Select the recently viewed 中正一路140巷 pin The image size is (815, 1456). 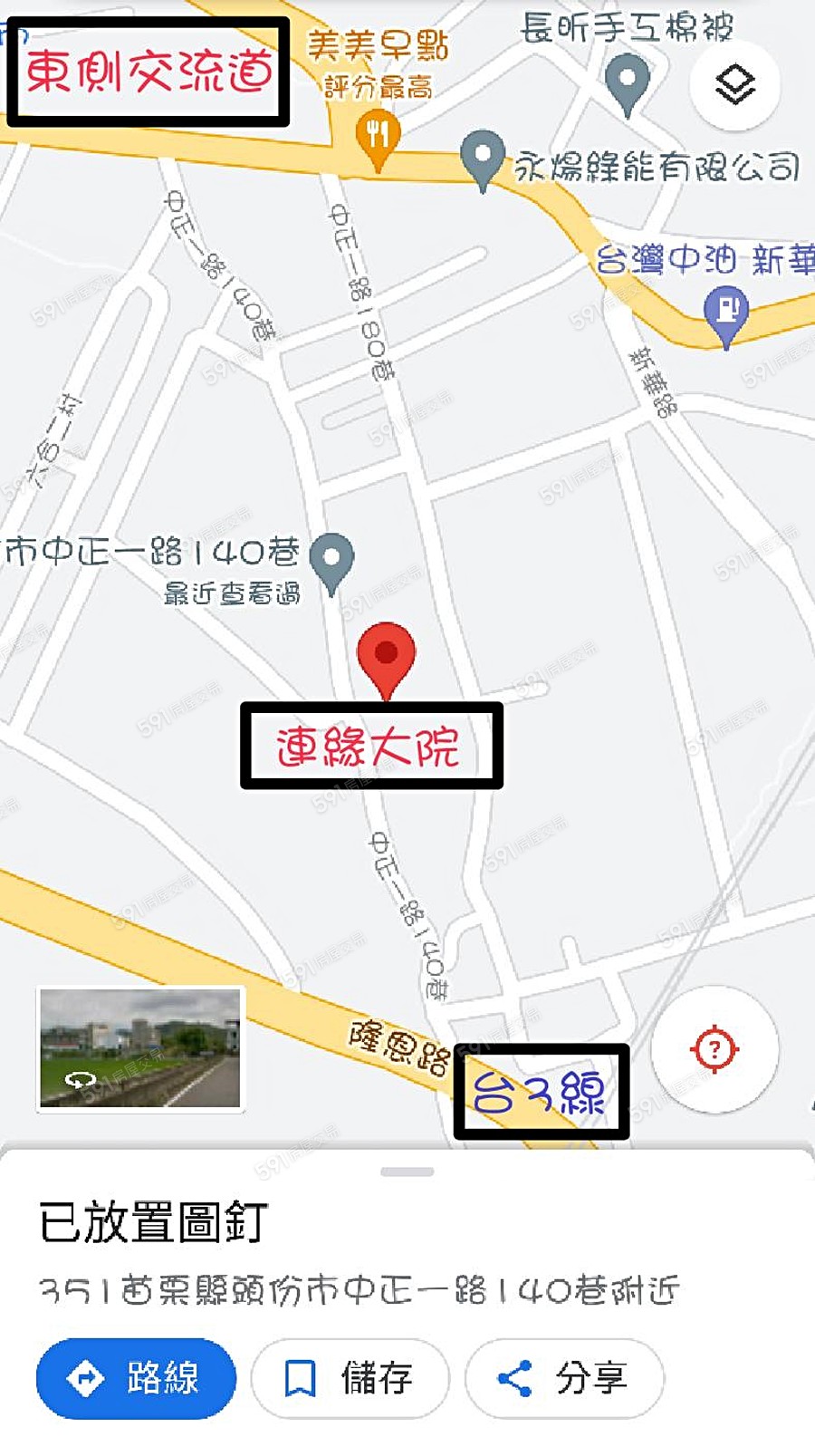(x=331, y=559)
